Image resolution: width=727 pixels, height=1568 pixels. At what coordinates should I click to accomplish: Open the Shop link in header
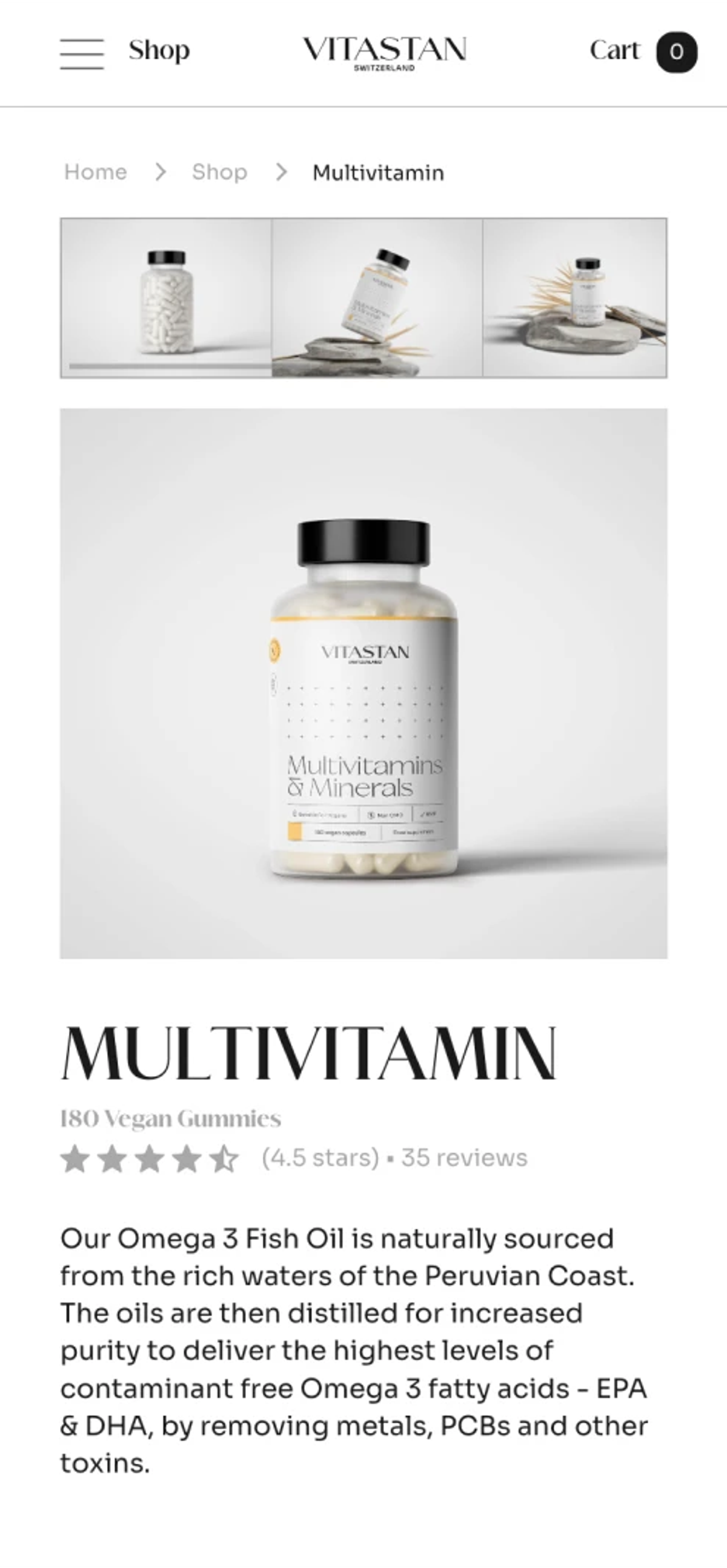pos(159,51)
